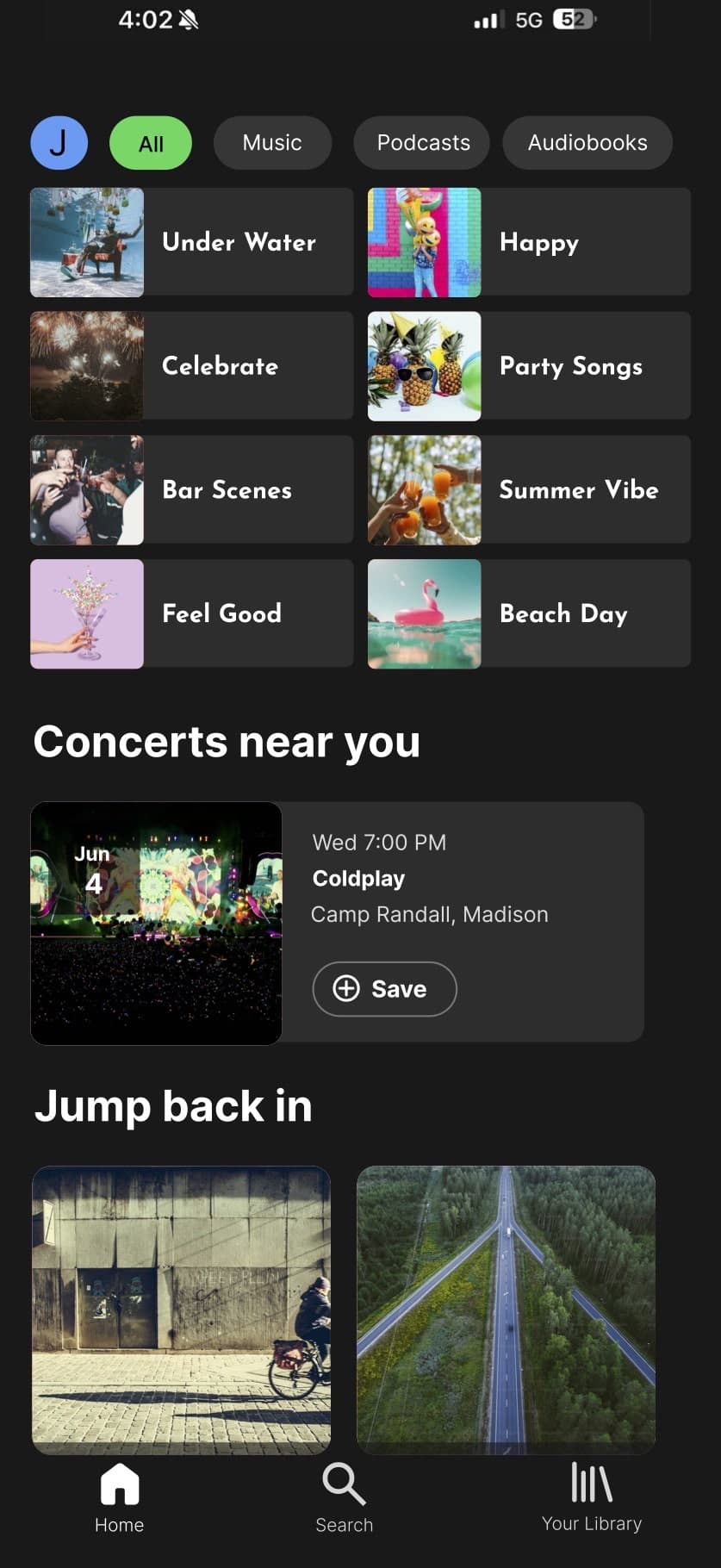Open your profile avatar with the letter J
Screen dimensions: 721x1568
(x=59, y=142)
